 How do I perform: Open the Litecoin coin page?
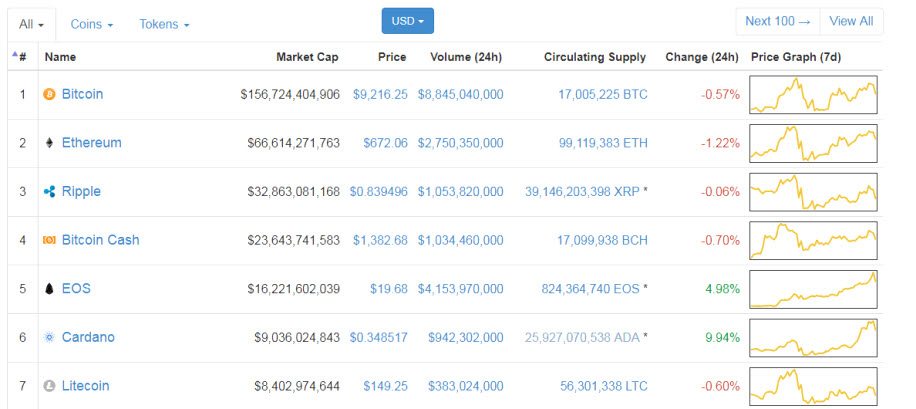(85, 386)
